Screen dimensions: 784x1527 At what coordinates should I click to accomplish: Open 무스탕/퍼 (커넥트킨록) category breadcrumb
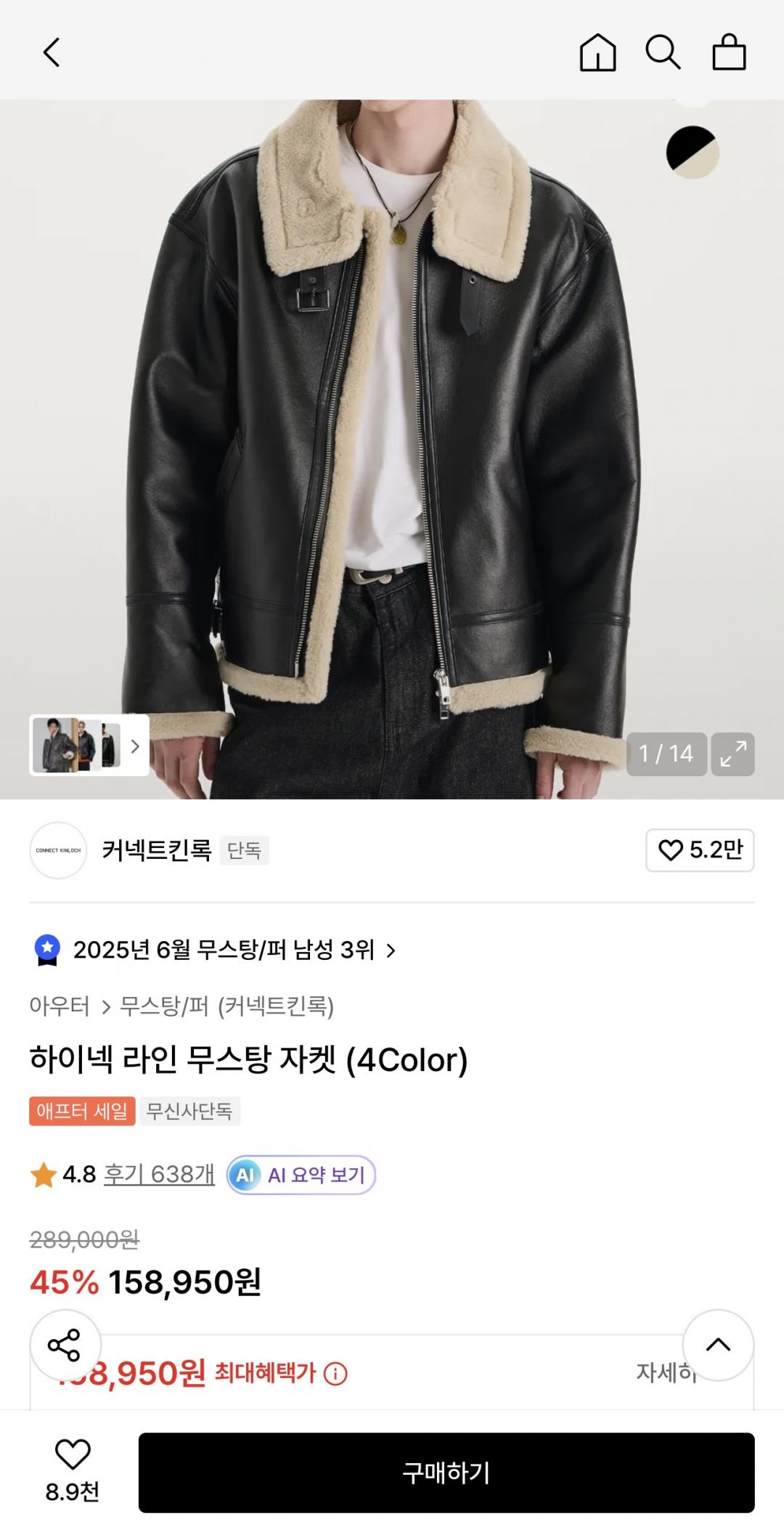tap(226, 1006)
